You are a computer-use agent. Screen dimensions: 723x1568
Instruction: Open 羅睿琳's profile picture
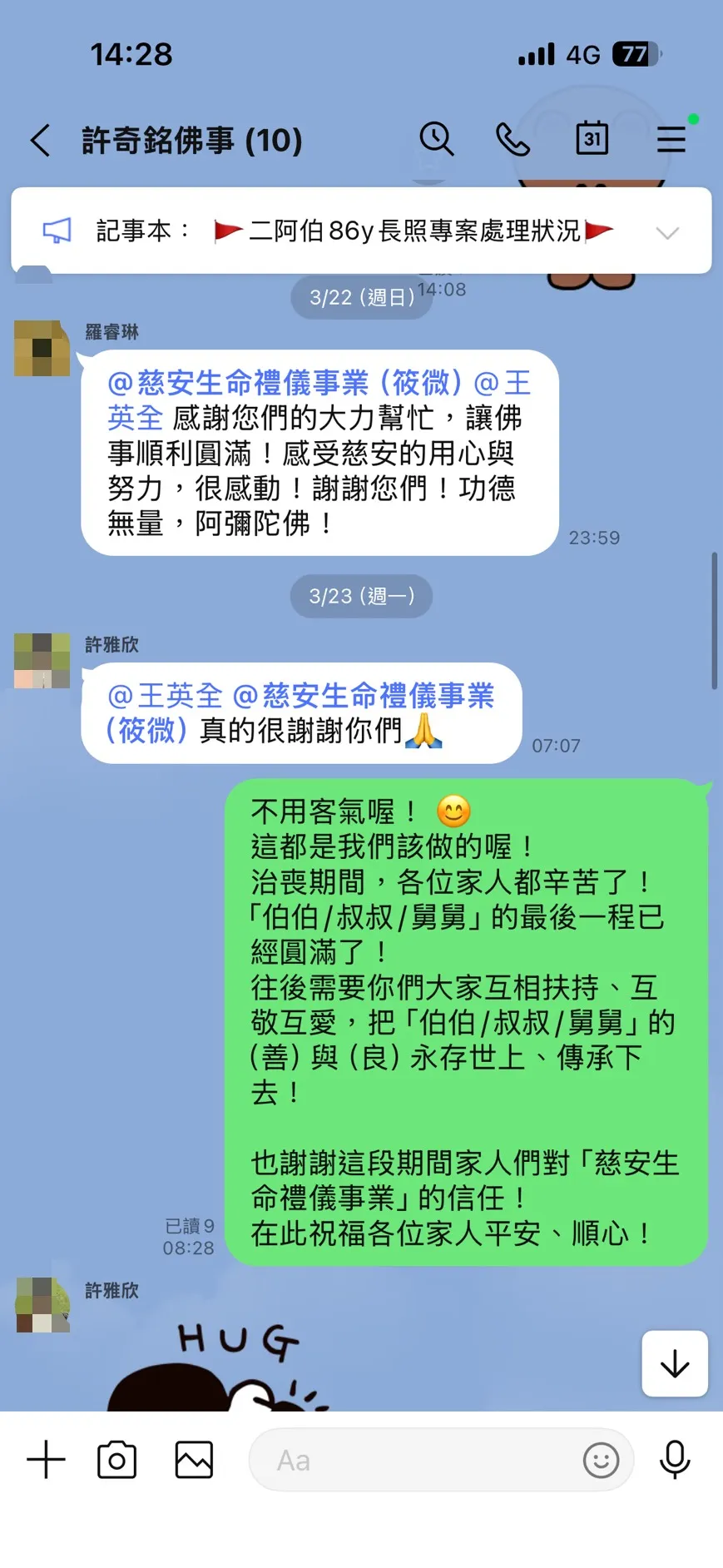(x=42, y=348)
